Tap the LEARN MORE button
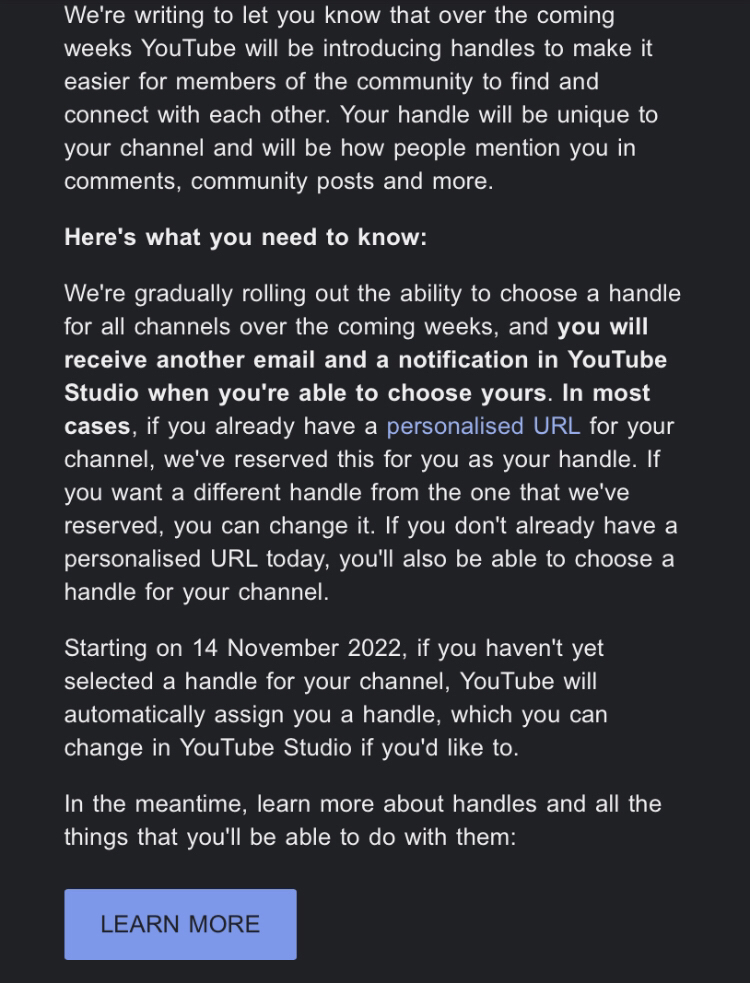 180,924
